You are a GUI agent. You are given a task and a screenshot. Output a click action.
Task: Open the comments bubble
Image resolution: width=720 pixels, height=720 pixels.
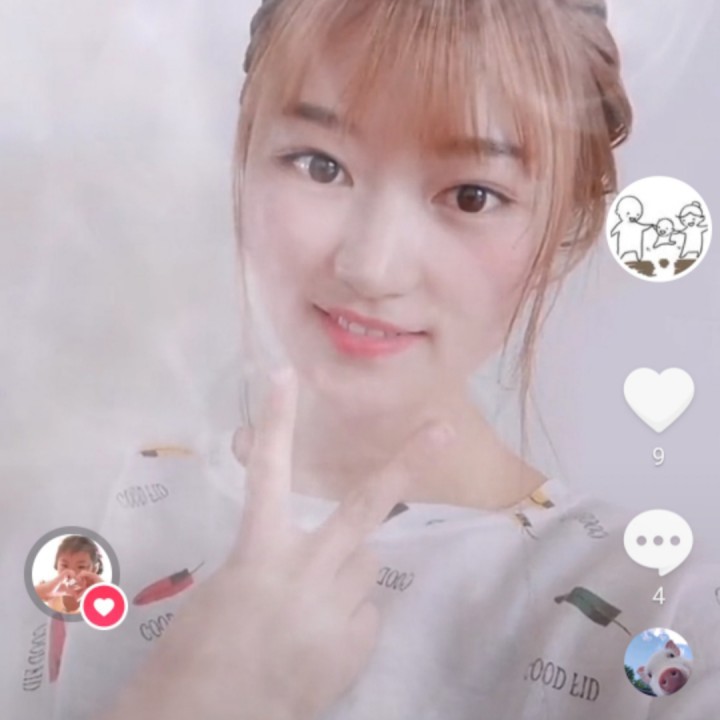[x=658, y=543]
